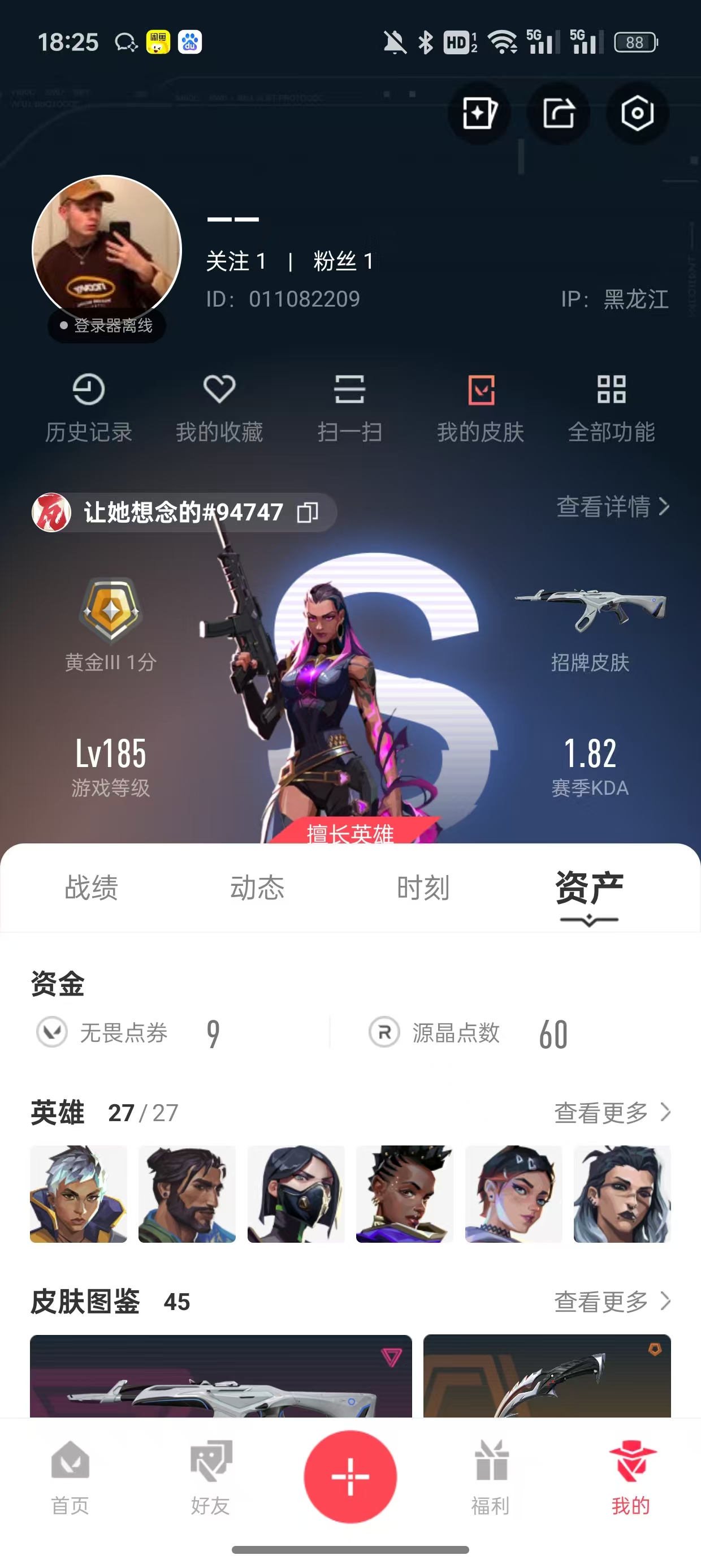Screen dimensions: 701x1568
Task: Go to the 好友 tab
Action: click(210, 1478)
